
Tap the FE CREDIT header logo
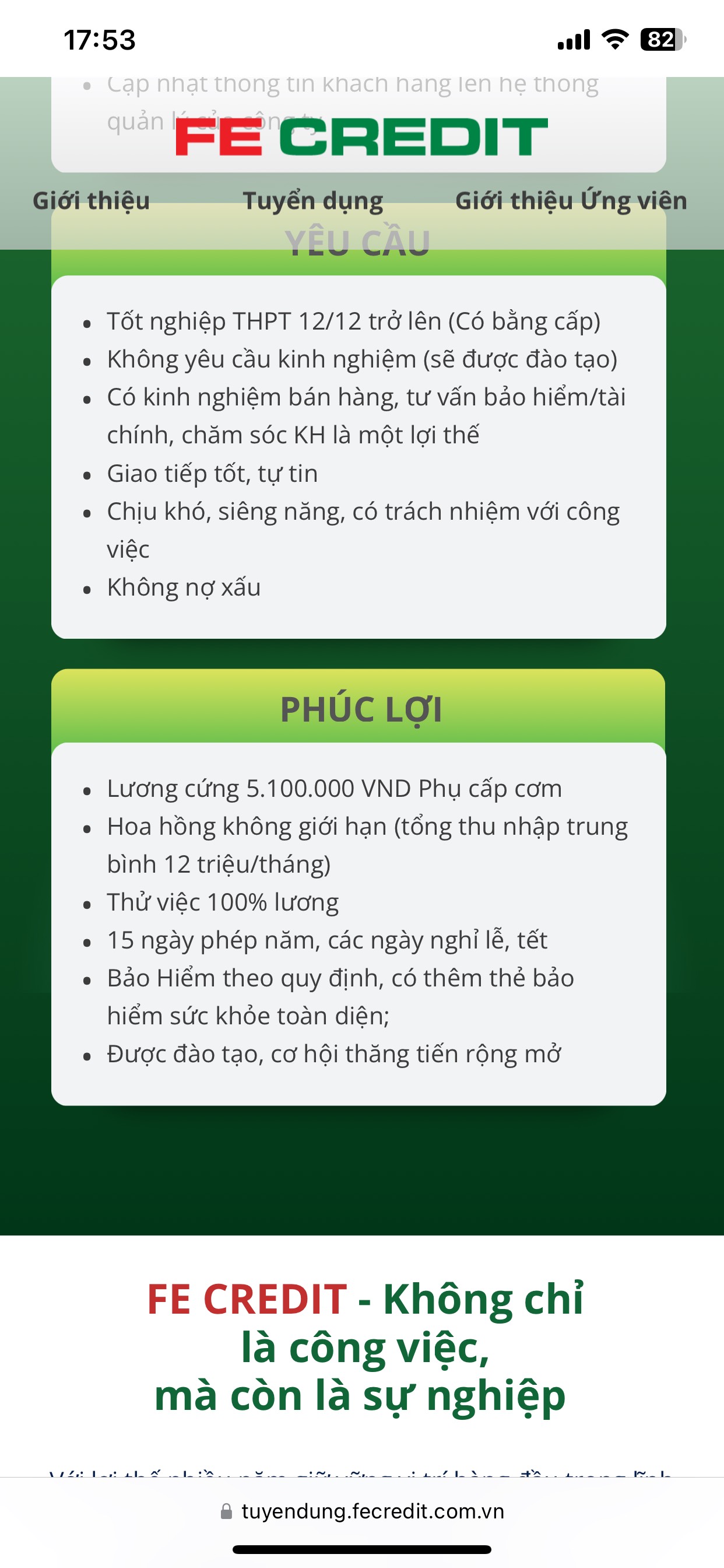(361, 136)
